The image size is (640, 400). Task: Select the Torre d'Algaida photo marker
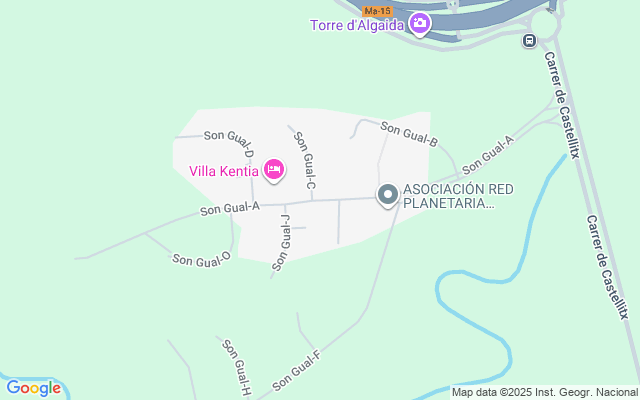[420, 25]
